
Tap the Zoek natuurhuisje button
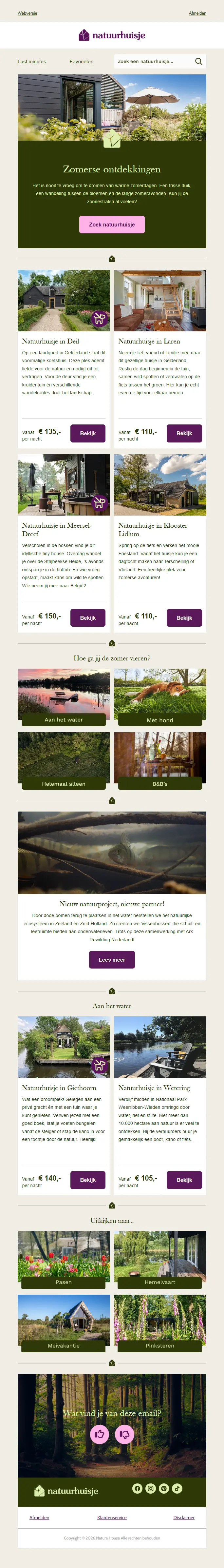pos(112,225)
